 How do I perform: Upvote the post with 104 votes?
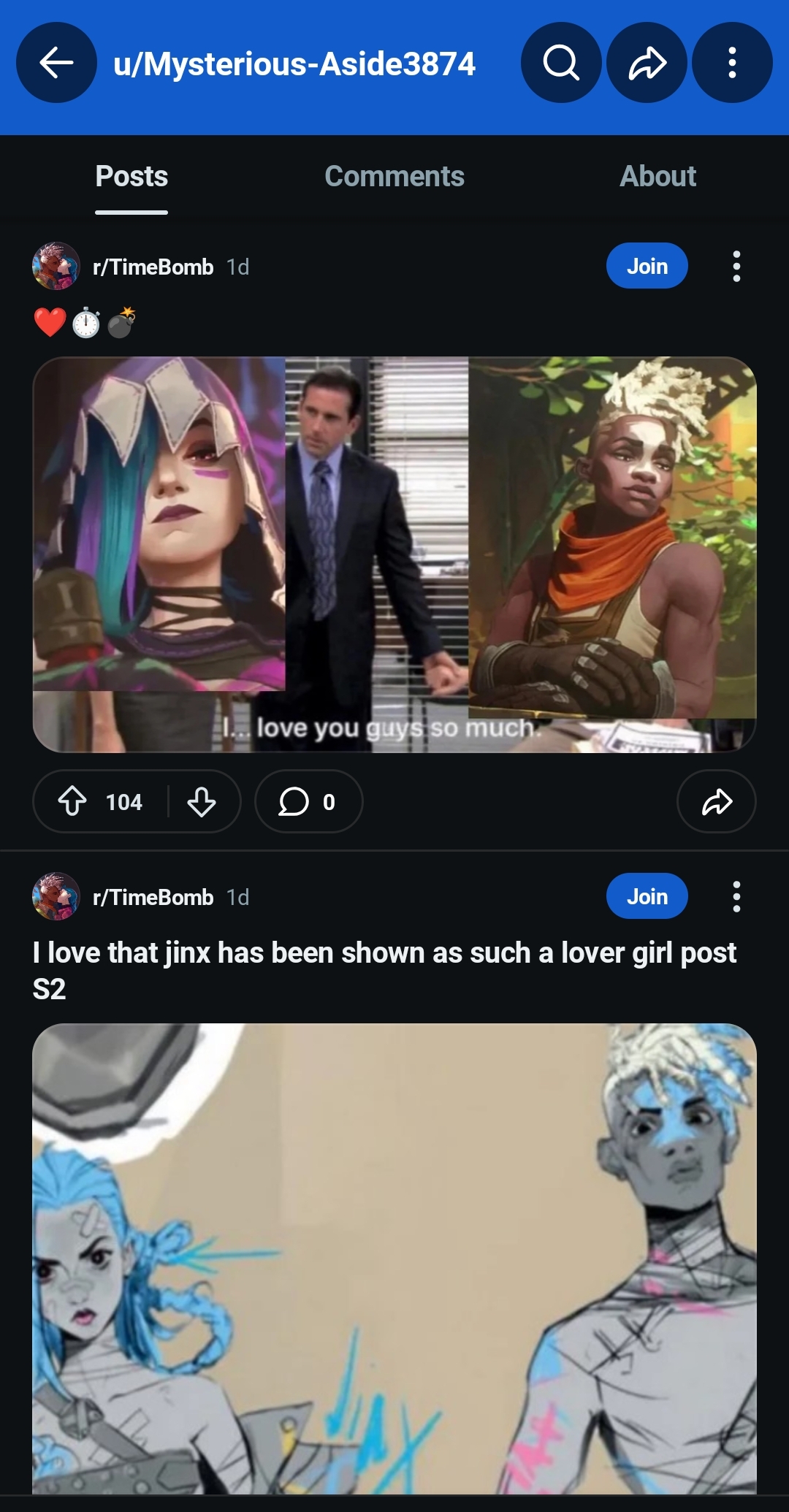pyautogui.click(x=72, y=801)
